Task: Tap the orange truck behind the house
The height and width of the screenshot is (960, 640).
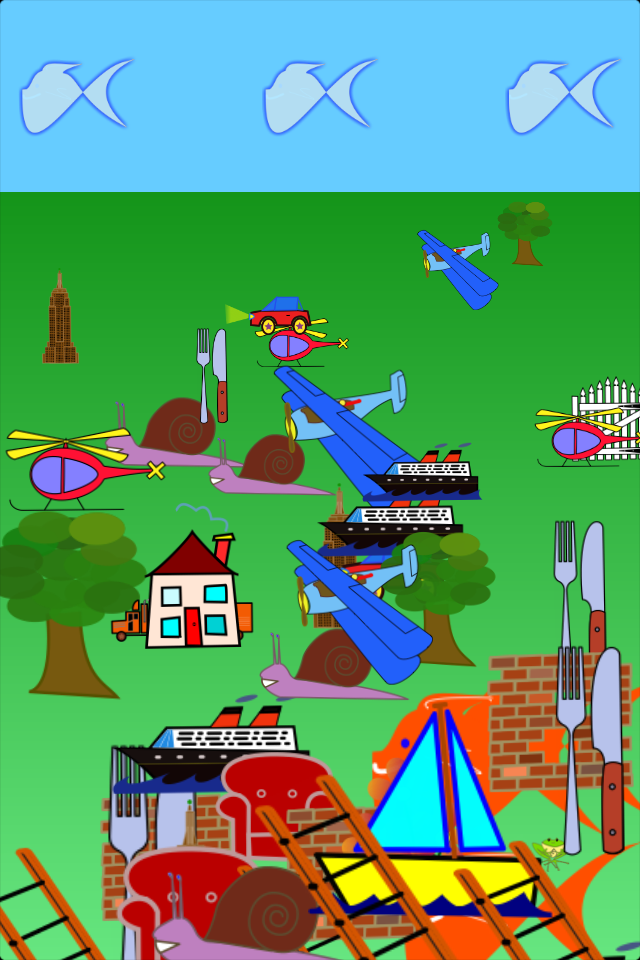Action: point(128,621)
